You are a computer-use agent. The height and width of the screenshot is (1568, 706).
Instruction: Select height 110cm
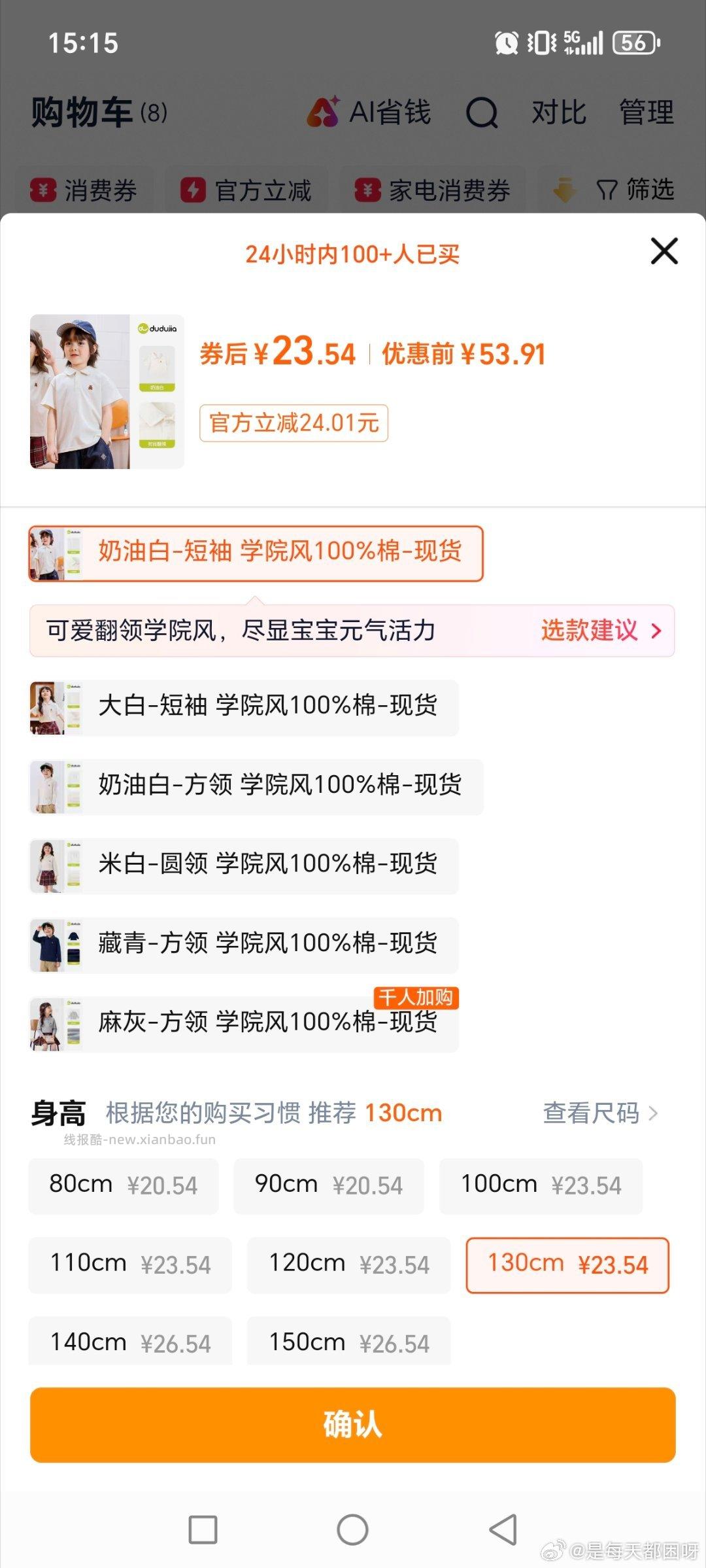[130, 1264]
